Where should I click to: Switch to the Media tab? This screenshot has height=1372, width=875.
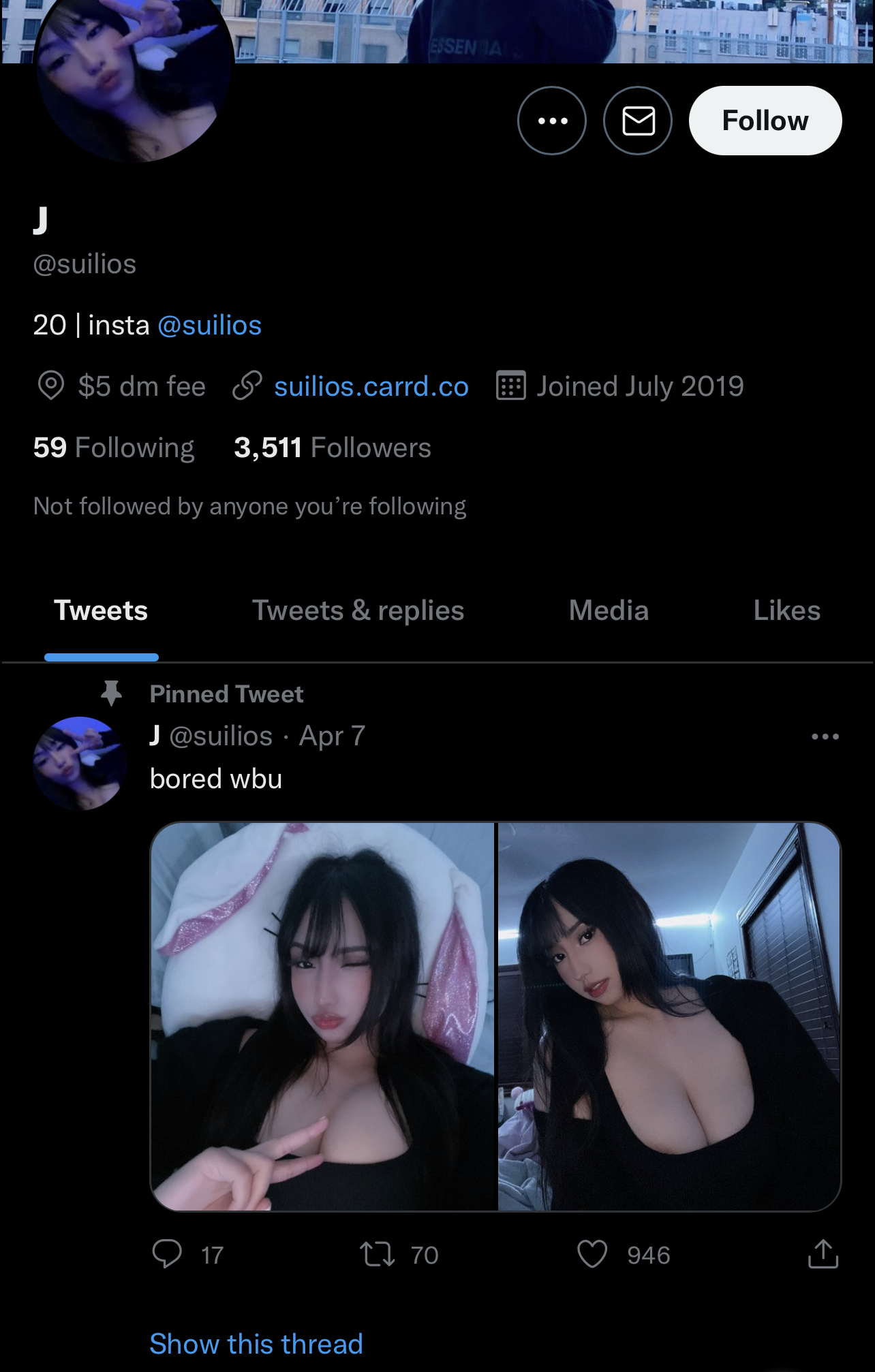[x=609, y=610]
